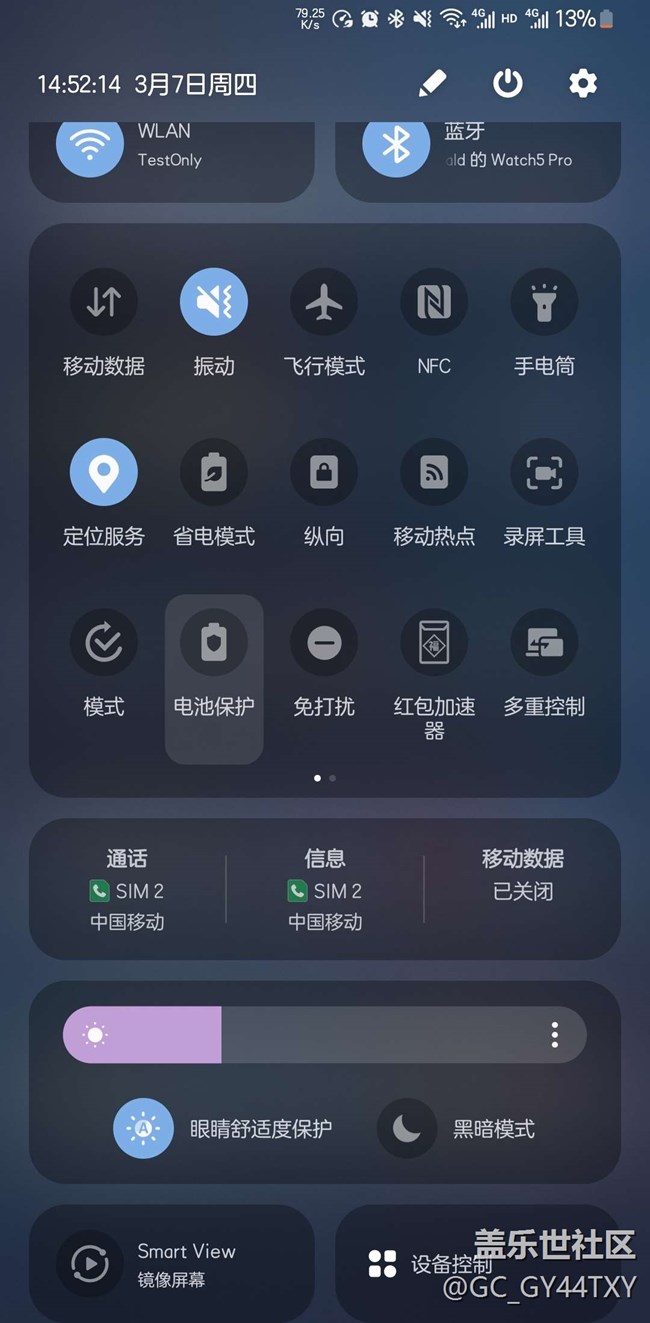Open settings via the gear icon

tap(583, 84)
